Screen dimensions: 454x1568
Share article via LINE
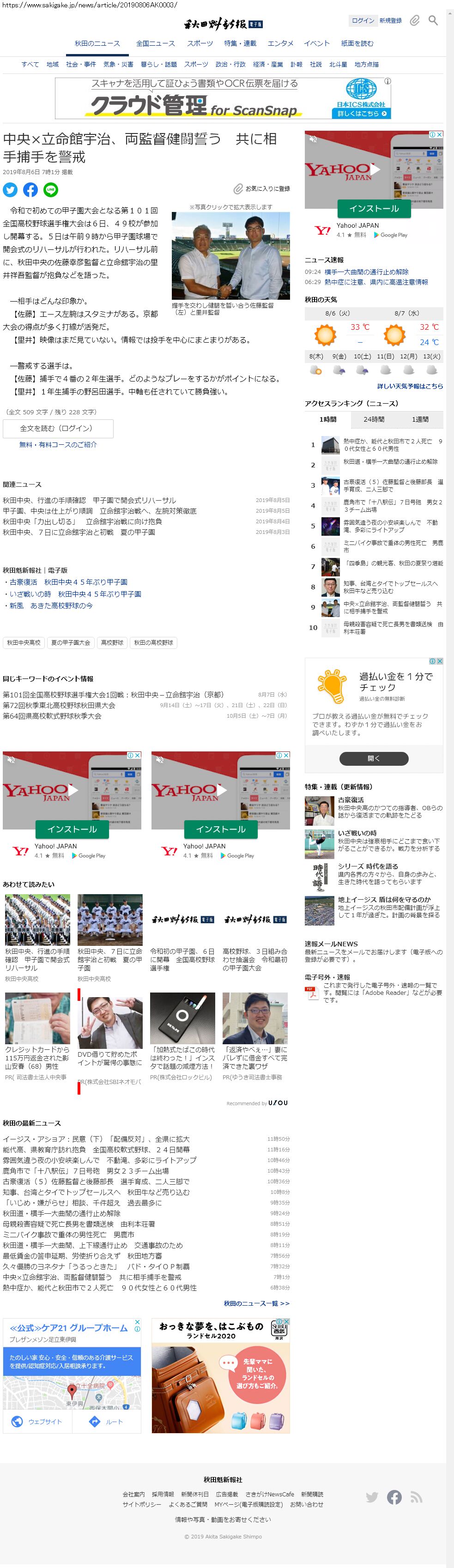point(50,190)
